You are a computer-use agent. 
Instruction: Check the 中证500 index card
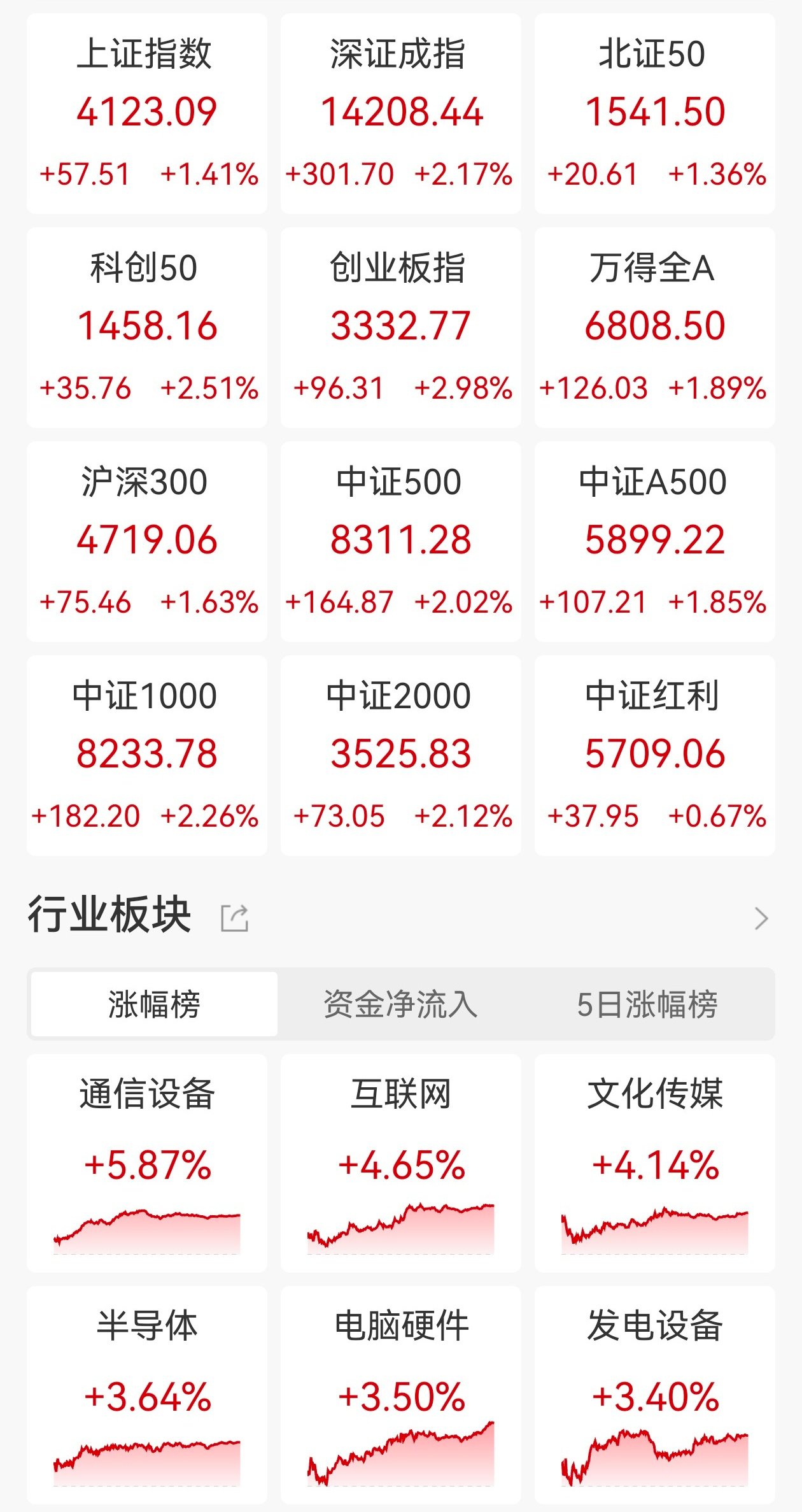400,541
